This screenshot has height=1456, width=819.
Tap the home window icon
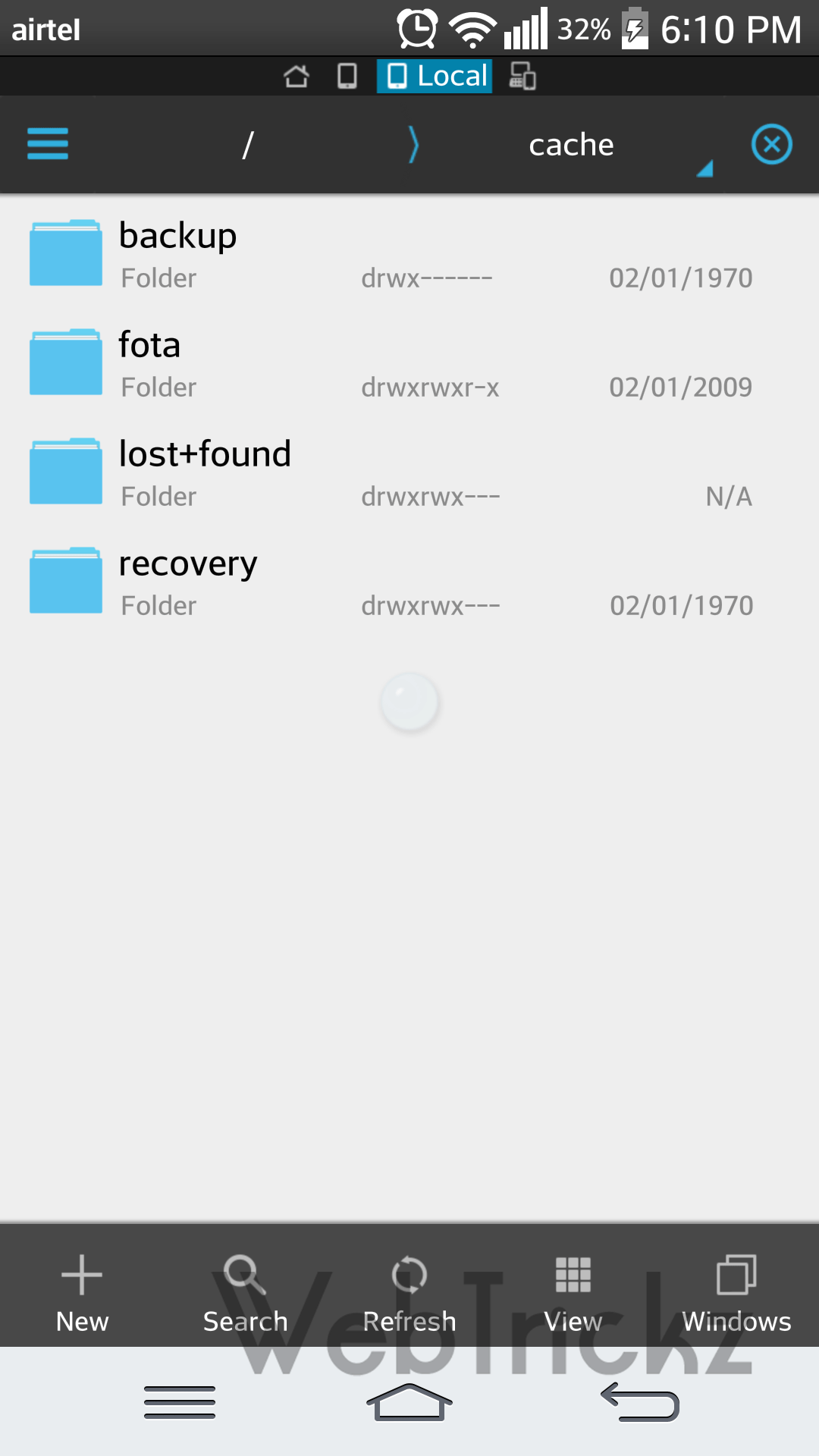coord(297,76)
